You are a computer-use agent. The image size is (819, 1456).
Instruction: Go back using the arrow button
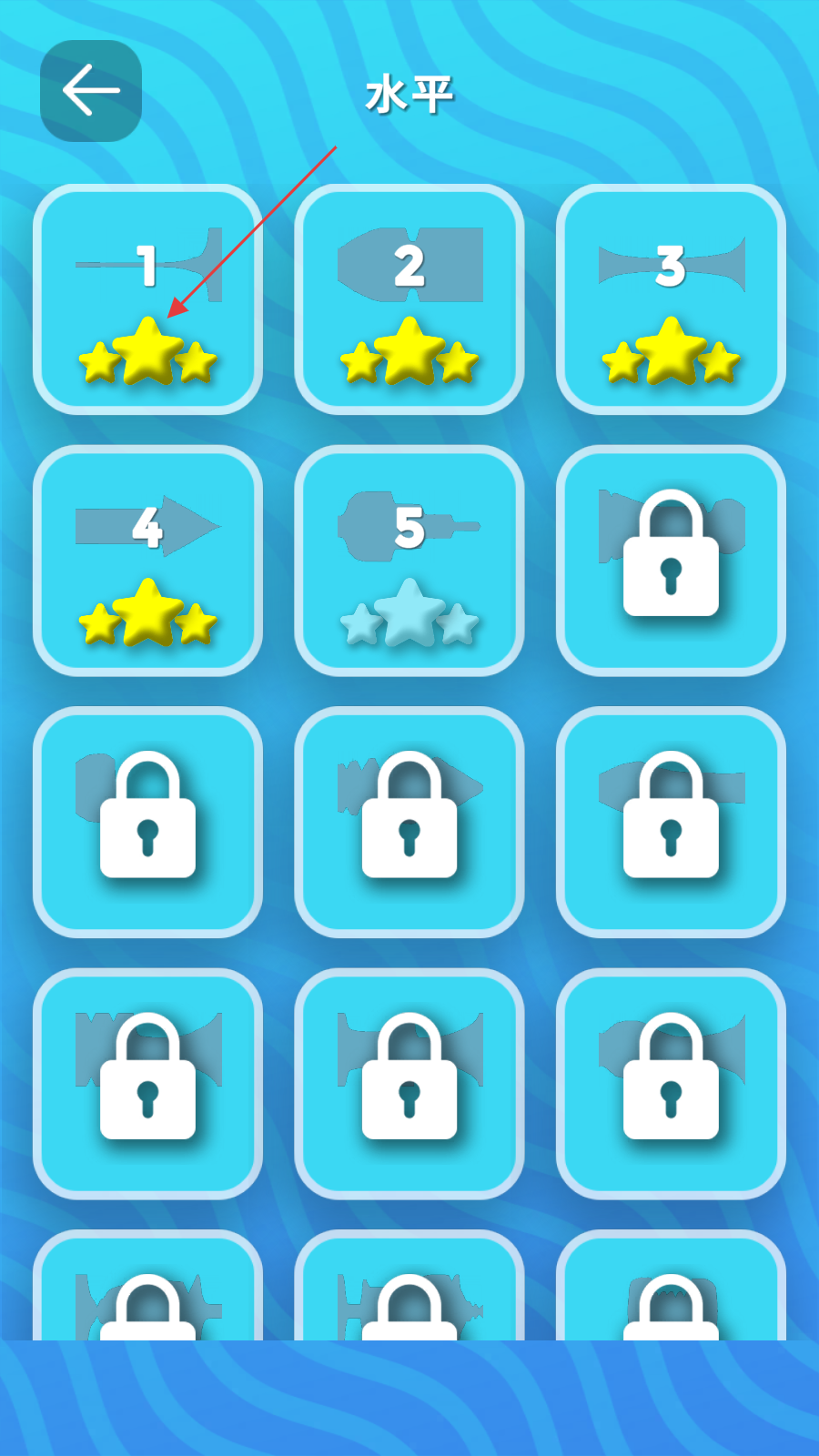[91, 91]
